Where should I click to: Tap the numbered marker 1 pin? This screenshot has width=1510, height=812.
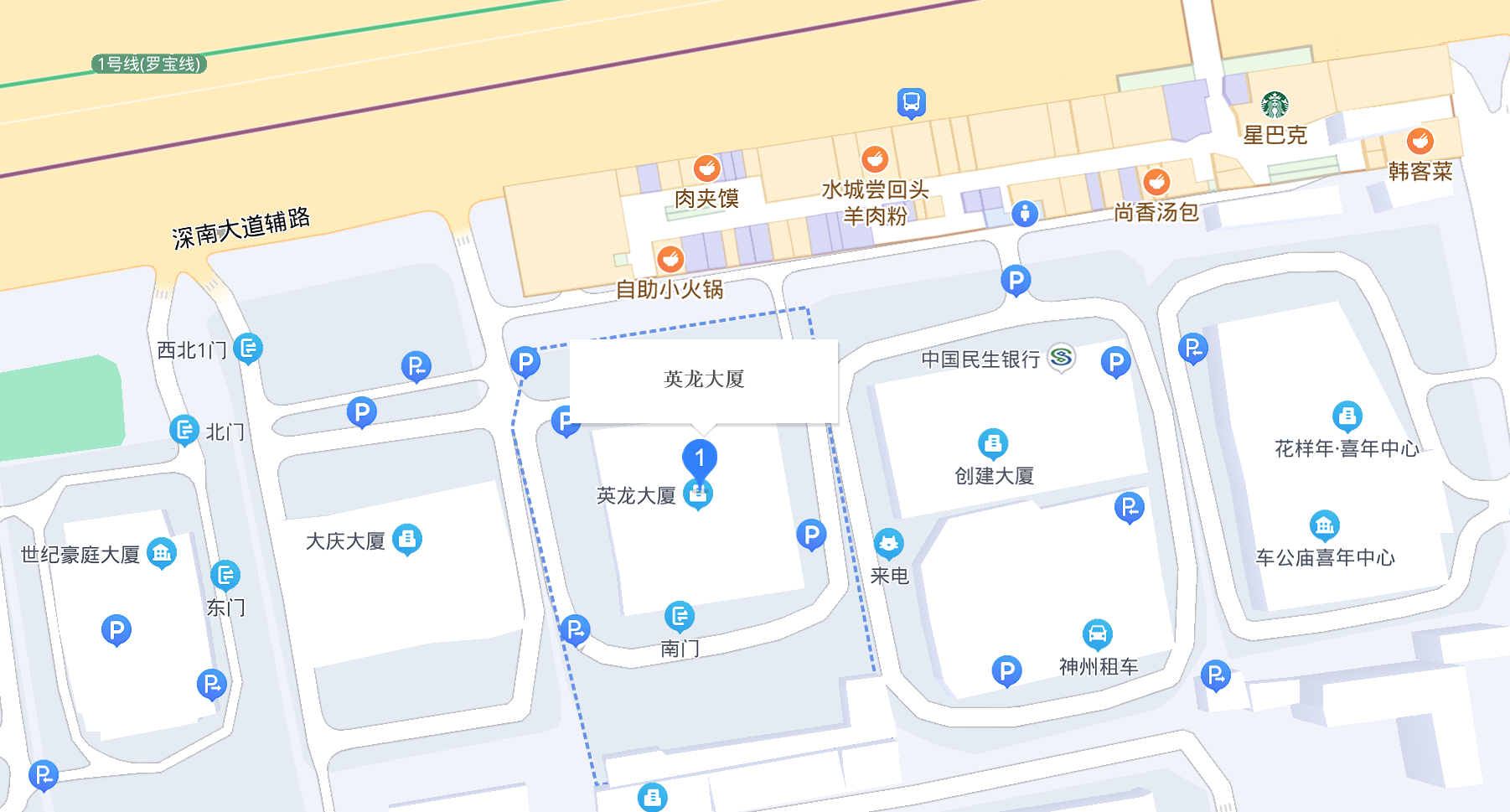click(x=700, y=458)
